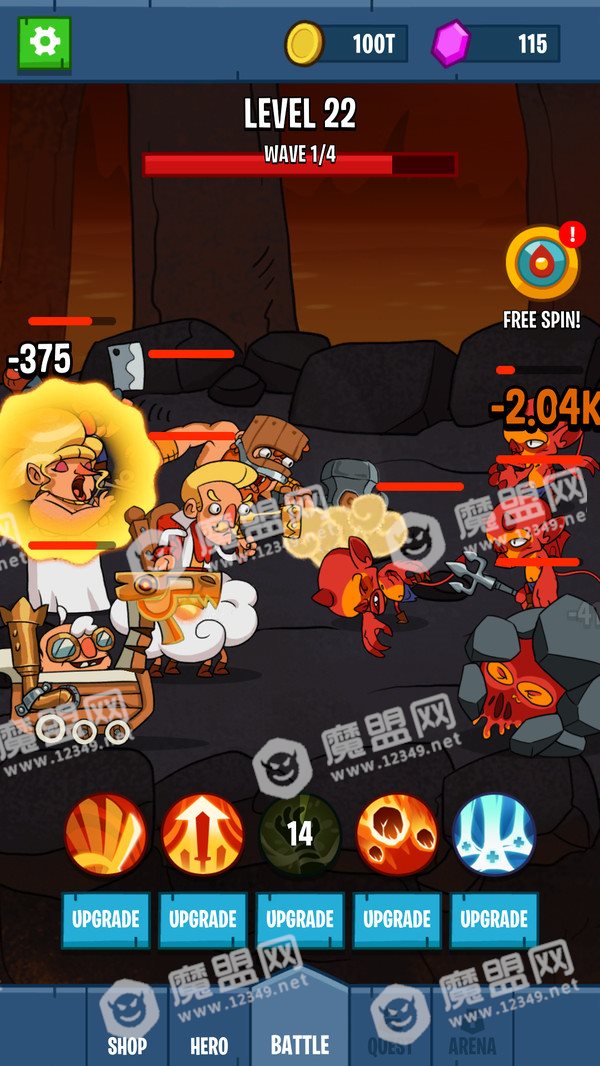Tap the skill on cooldown showing 14
The height and width of the screenshot is (1066, 600).
coord(300,834)
